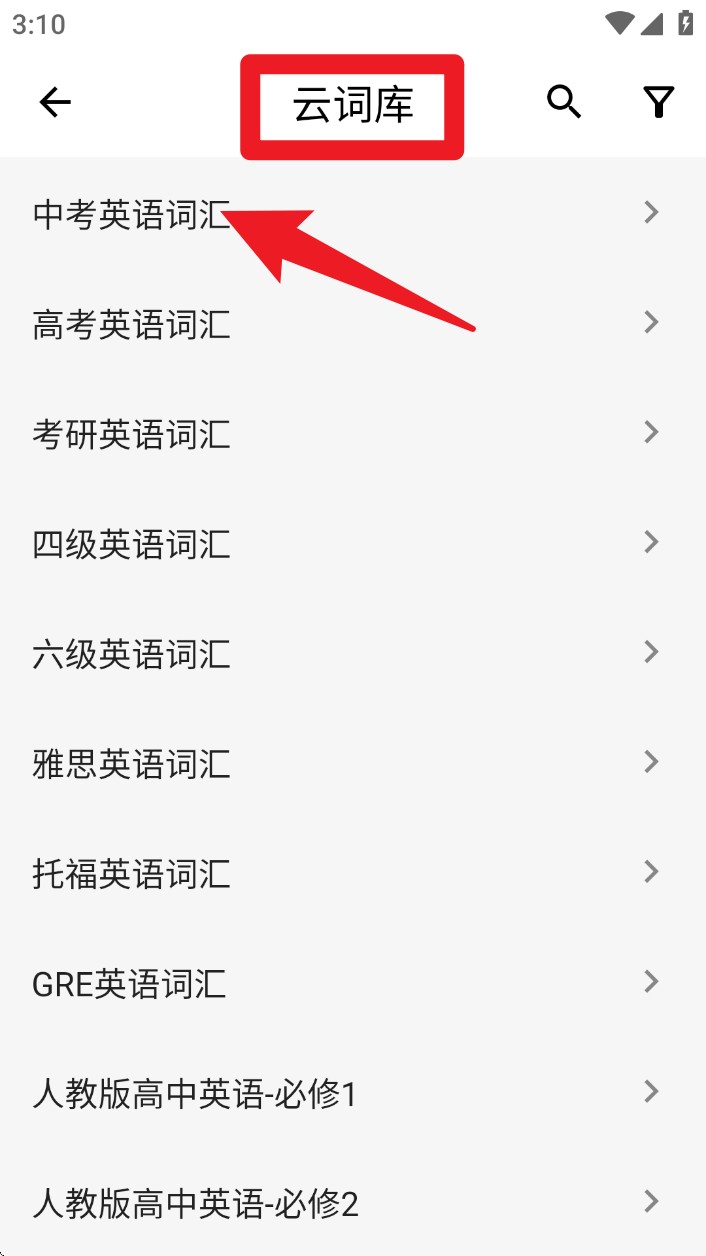Image resolution: width=706 pixels, height=1256 pixels.
Task: Open 人教版高中英语-必修2
Action: click(195, 1203)
